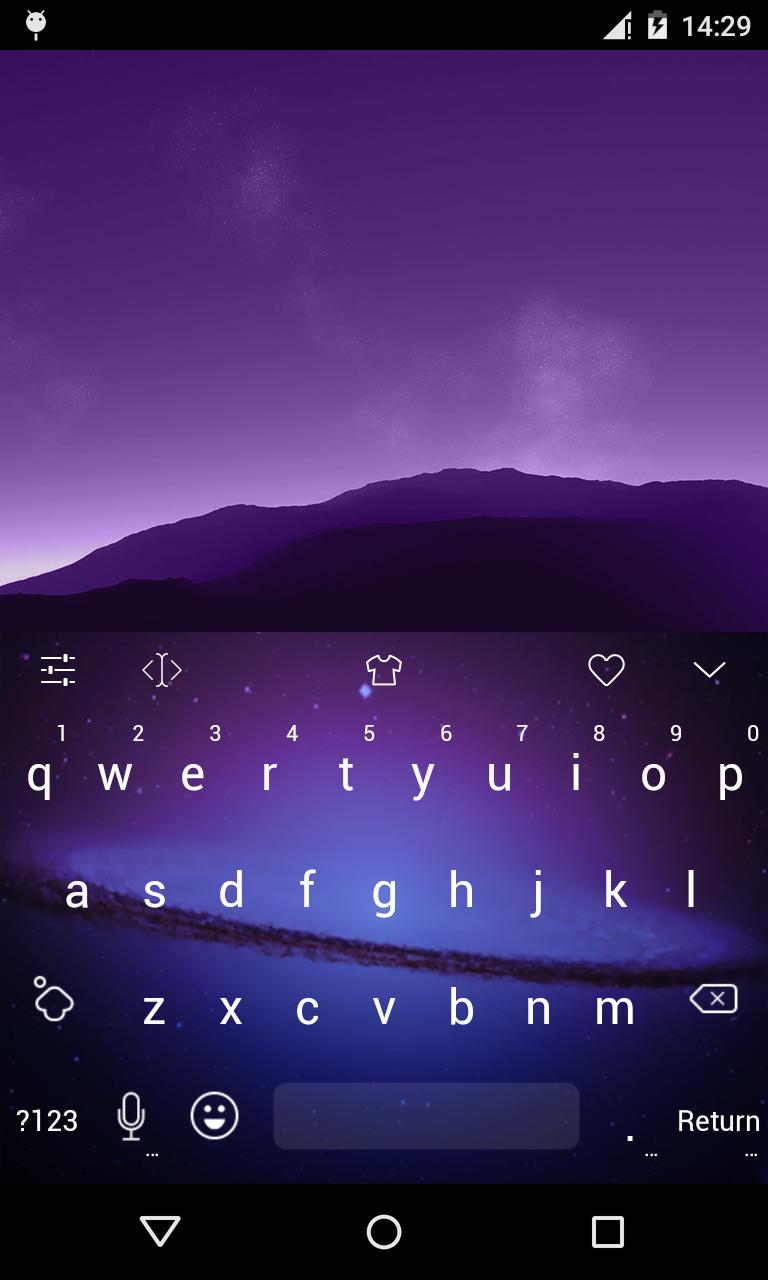
Task: Start voice input with microphone
Action: tap(131, 1116)
